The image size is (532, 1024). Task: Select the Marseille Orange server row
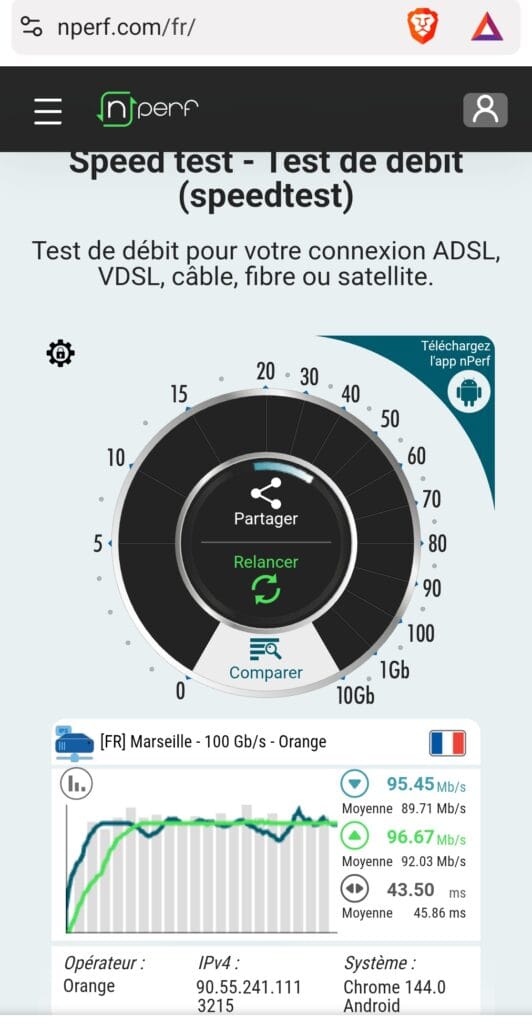[x=266, y=743]
